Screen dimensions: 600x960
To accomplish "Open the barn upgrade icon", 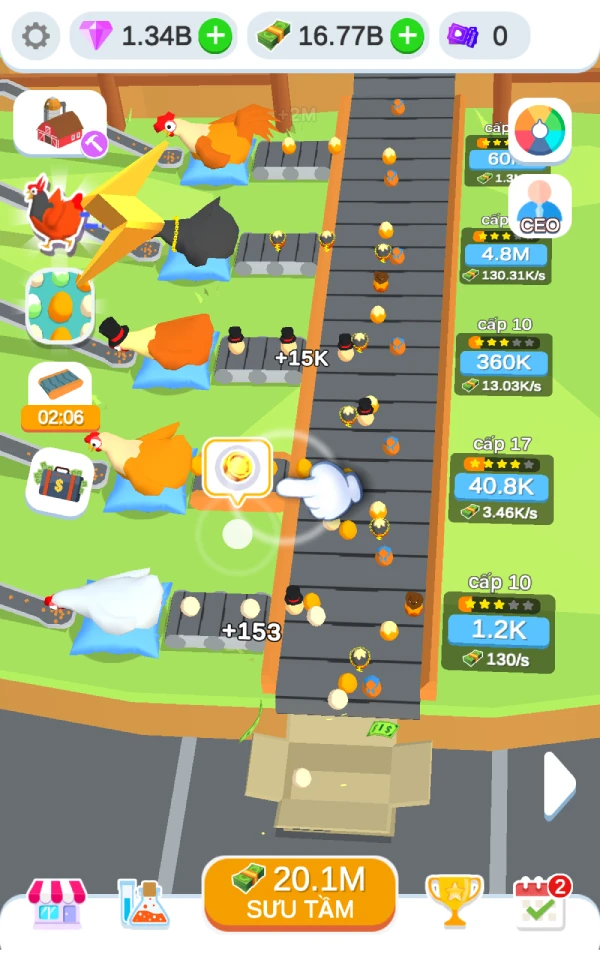I will click(61, 124).
